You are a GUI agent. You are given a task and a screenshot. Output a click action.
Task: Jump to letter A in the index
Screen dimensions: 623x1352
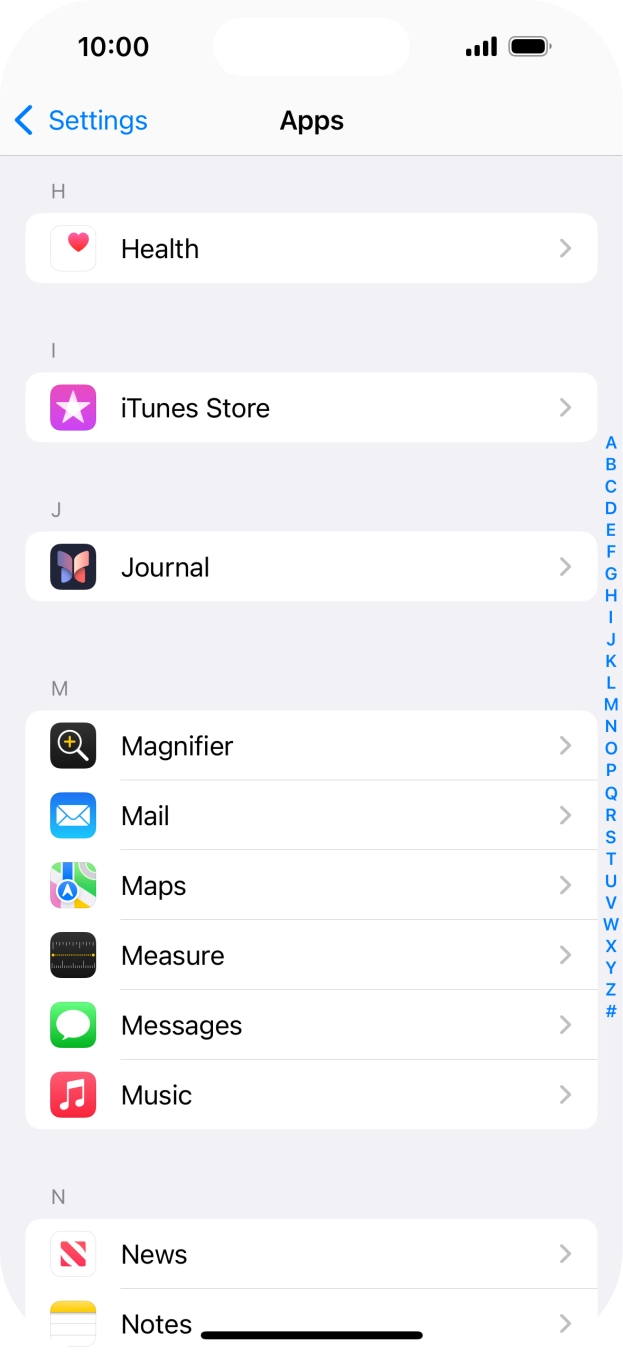pos(611,443)
